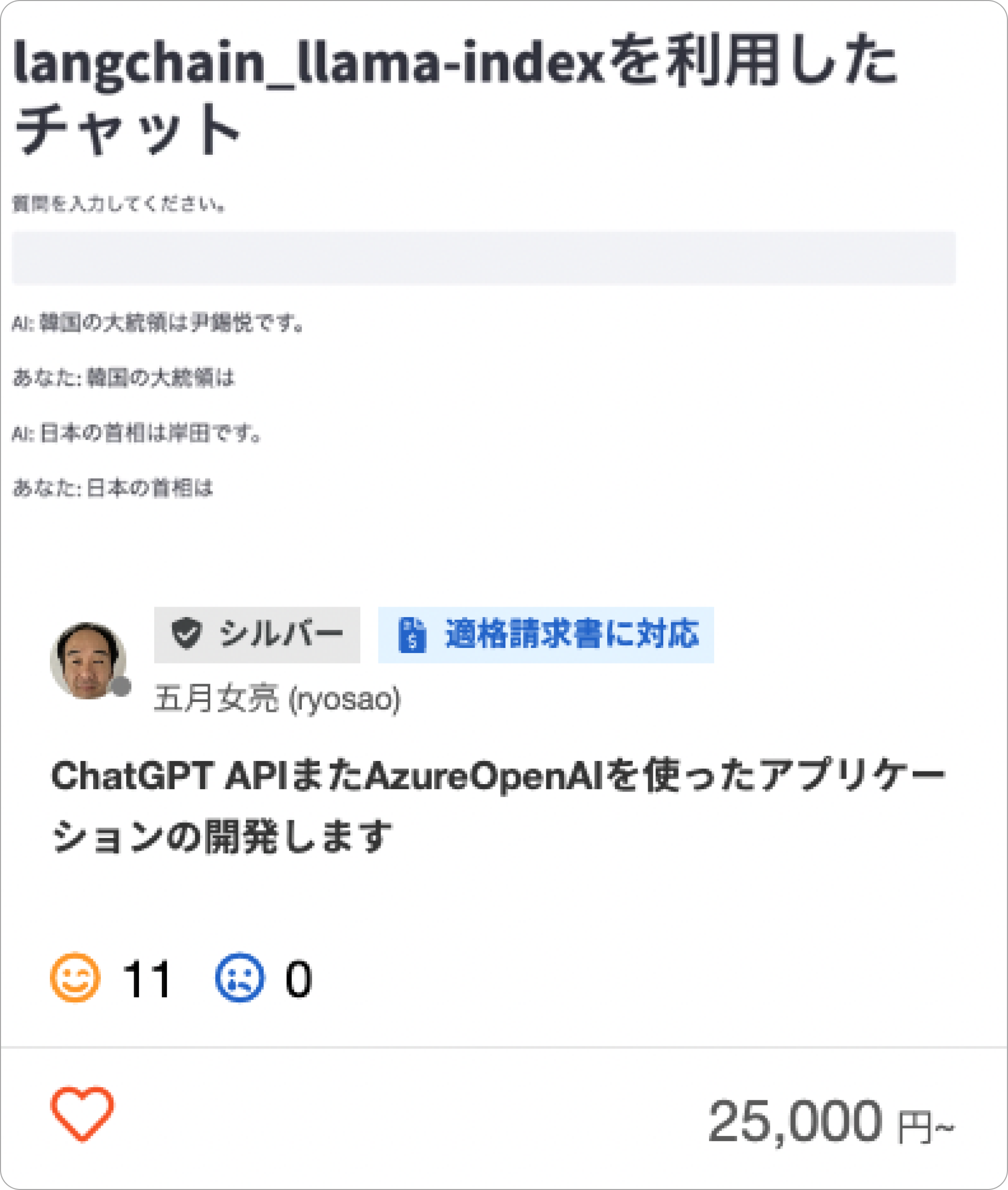This screenshot has width=1008, height=1190.
Task: Open seller 五月女亮 (ryosao) profile
Action: pos(277,699)
